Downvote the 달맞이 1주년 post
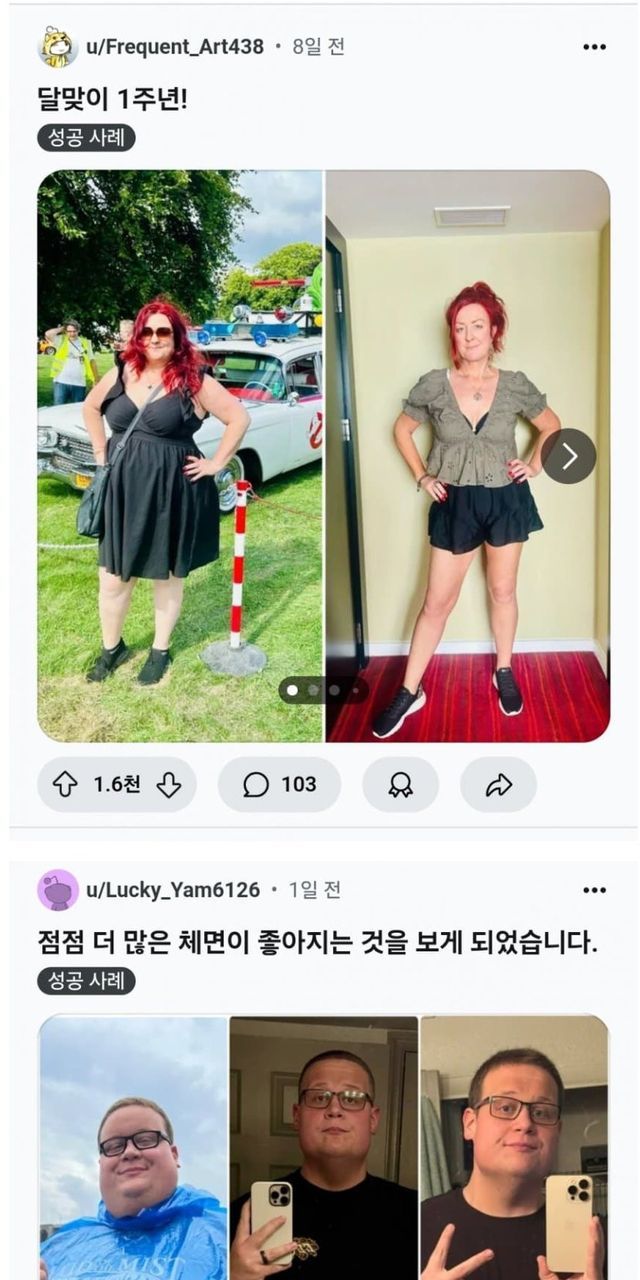Screen dimensions: 640x1280 point(169,785)
